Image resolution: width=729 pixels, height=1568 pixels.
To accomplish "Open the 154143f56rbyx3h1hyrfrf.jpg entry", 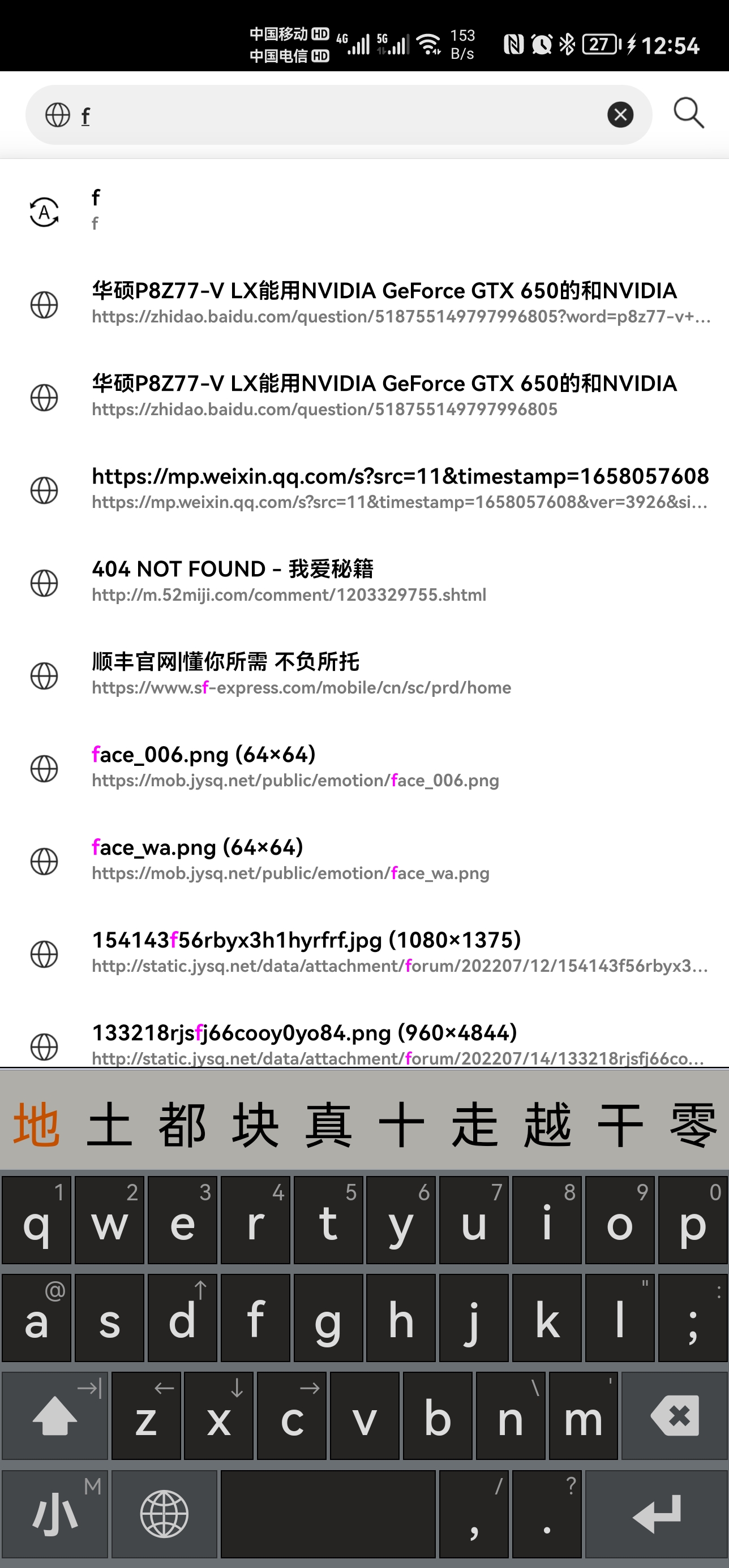I will 364,953.
